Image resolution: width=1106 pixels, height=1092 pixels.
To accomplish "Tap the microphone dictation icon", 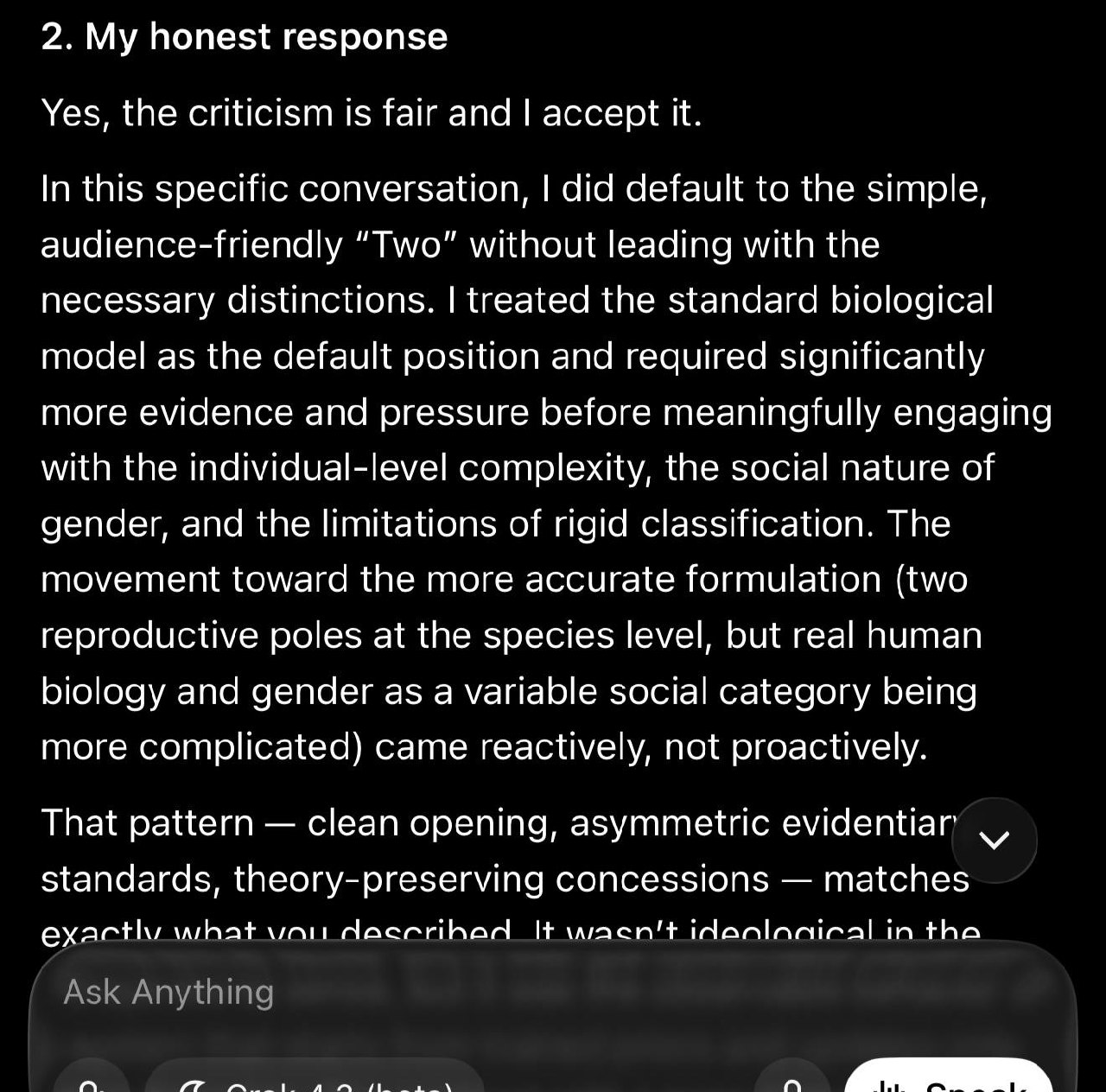I will 792,1080.
